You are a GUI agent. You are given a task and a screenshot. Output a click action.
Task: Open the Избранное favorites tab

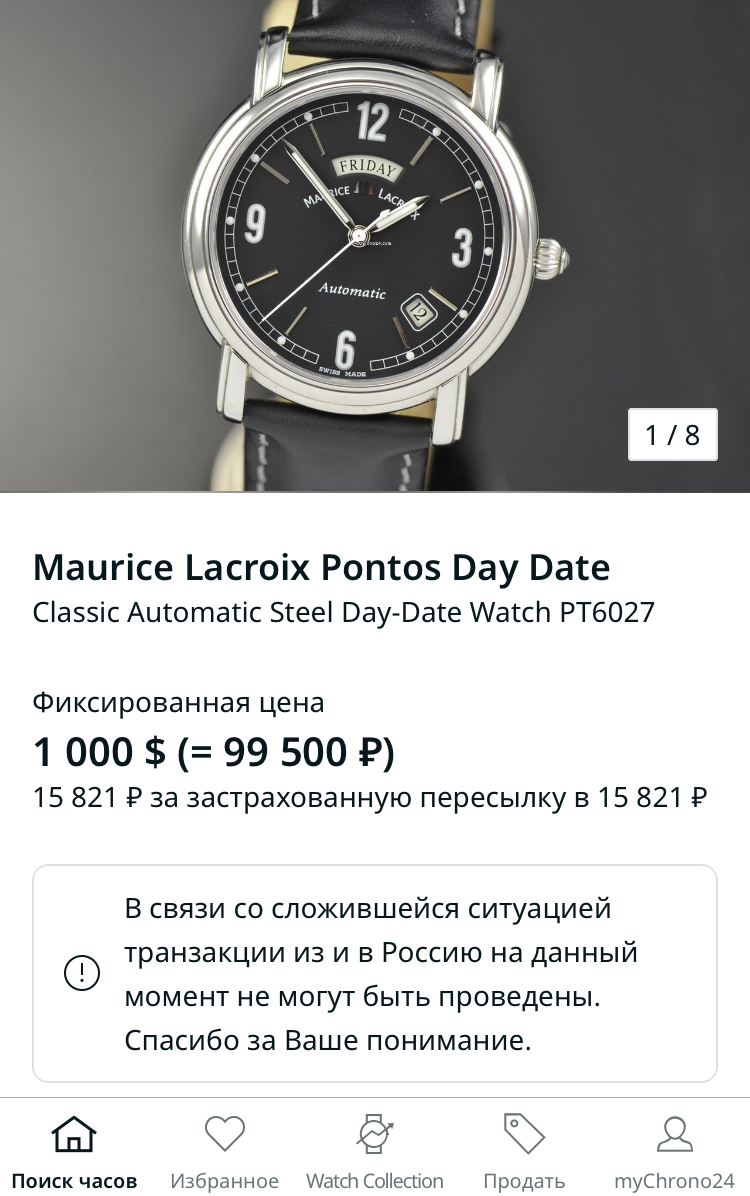pyautogui.click(x=224, y=1150)
